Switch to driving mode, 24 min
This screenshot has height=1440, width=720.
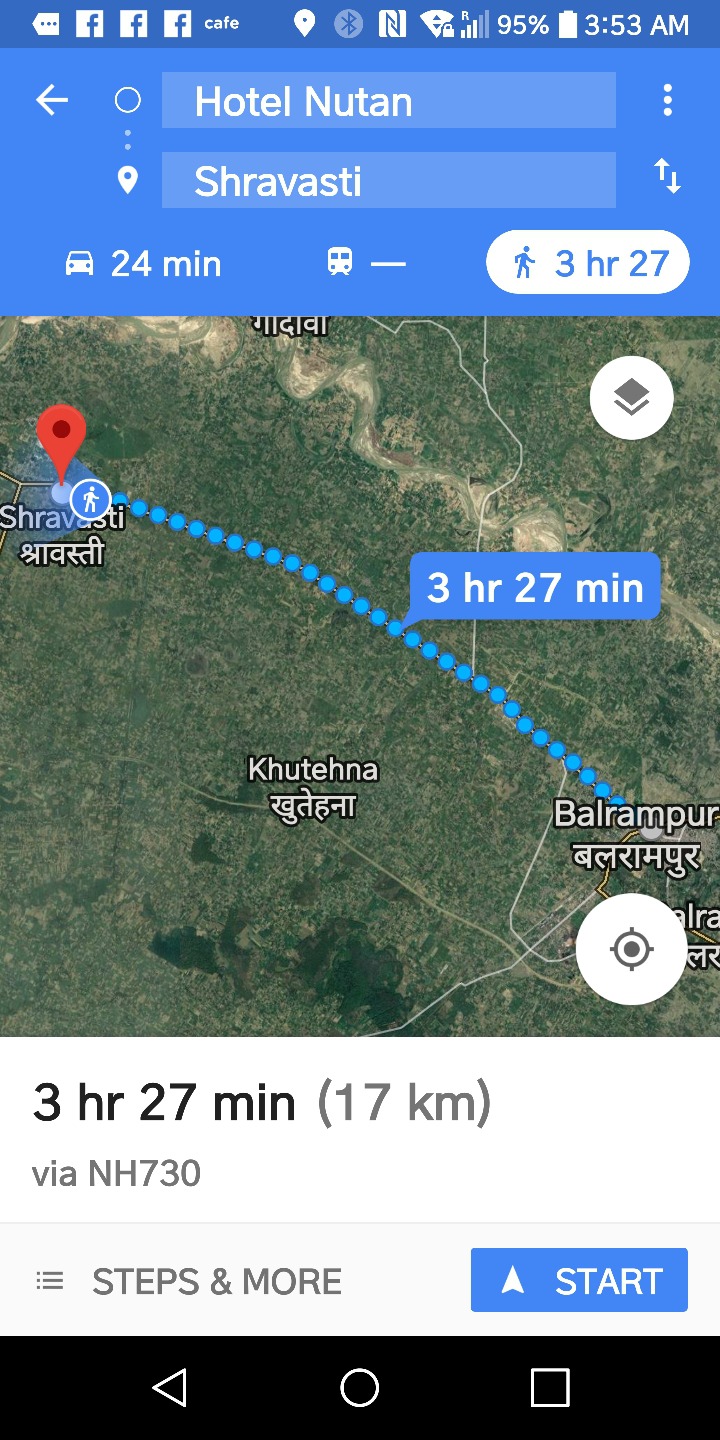pos(143,264)
